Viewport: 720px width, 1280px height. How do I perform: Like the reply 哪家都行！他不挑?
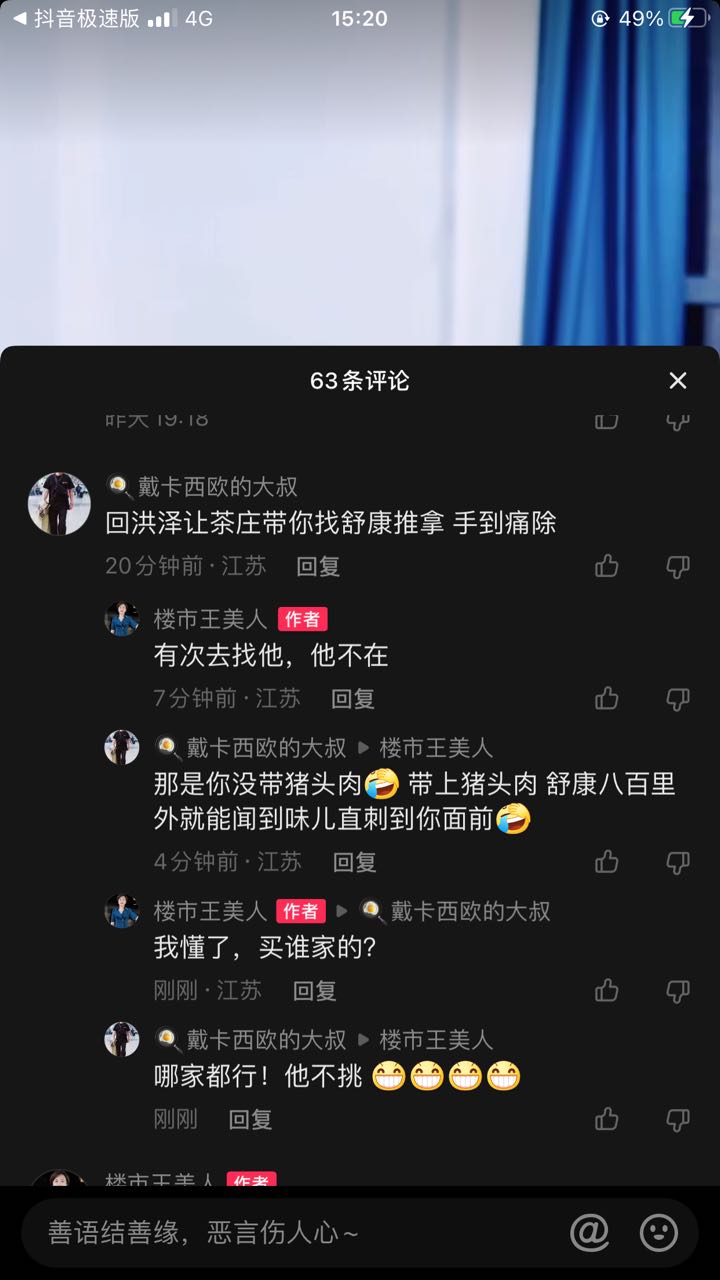[607, 1120]
